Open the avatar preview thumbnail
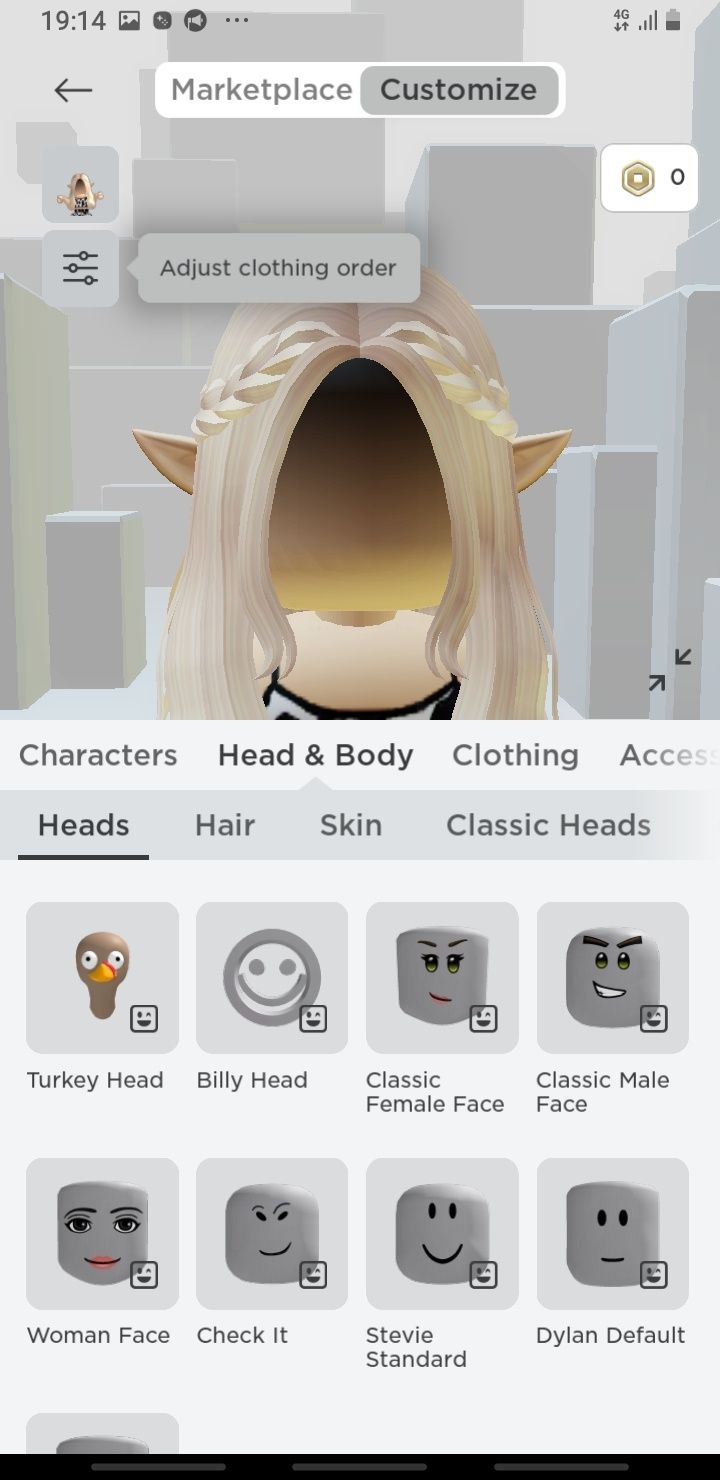Screen dimensions: 720x1480 pos(80,185)
